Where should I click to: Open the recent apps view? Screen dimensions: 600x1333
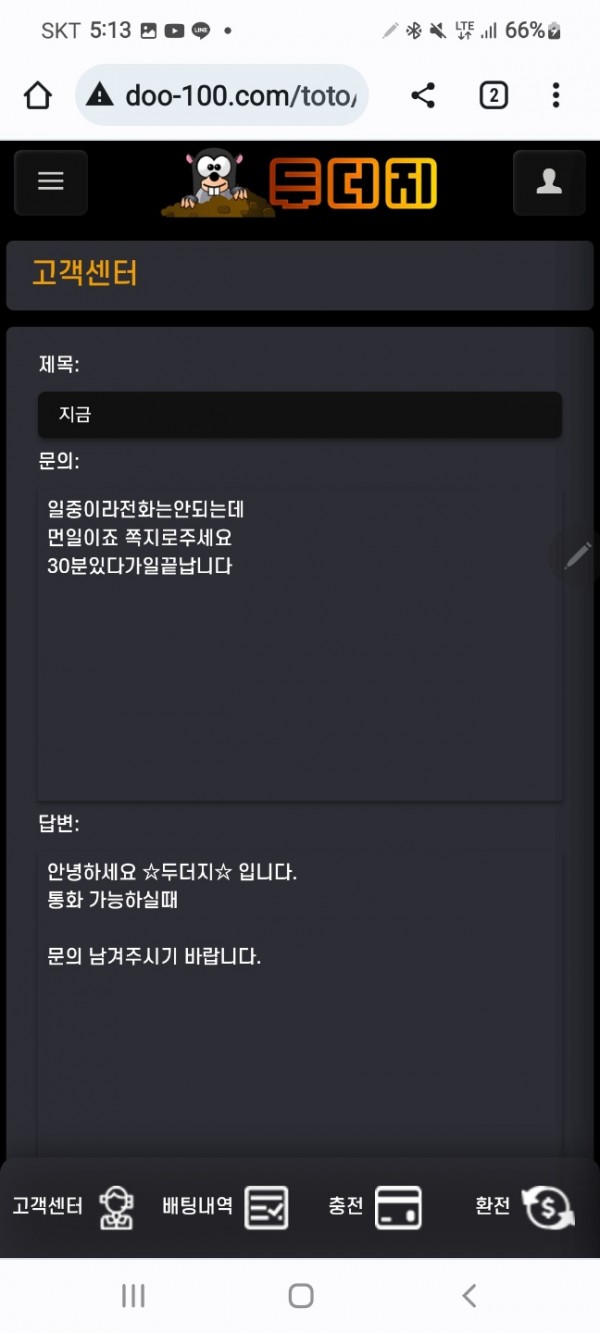(x=133, y=1296)
